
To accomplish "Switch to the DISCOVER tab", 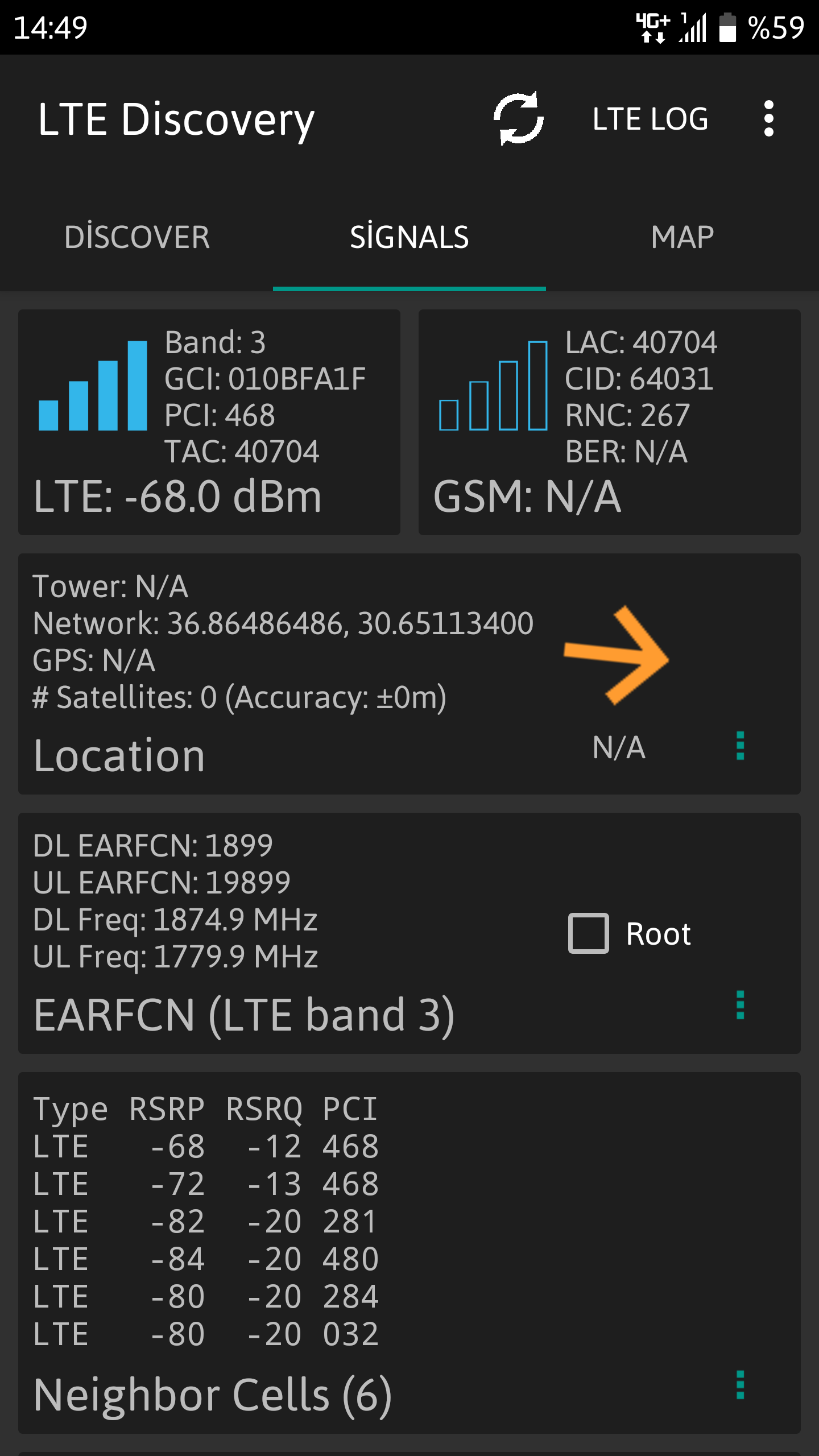I will (x=136, y=237).
